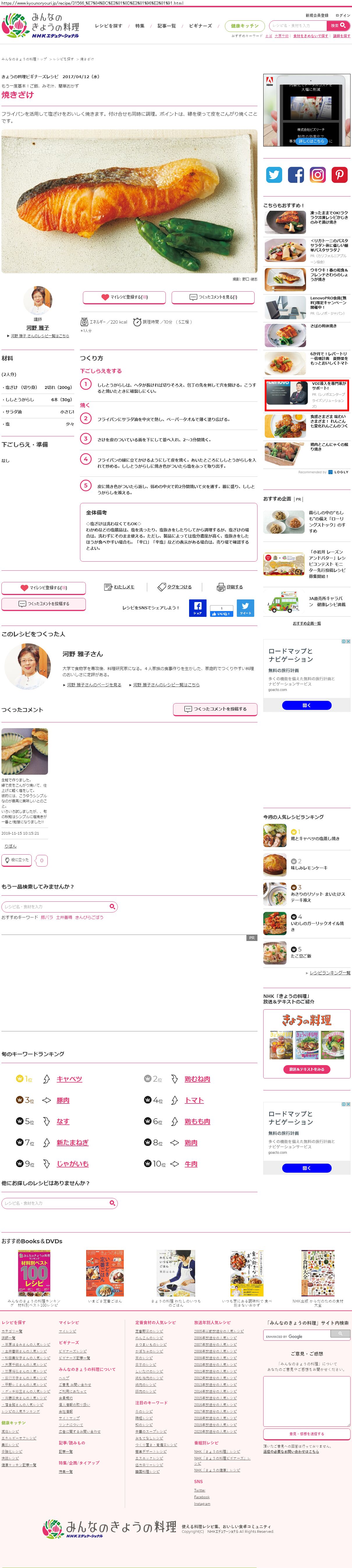Tap the 検索 search button
This screenshot has width=352, height=1568.
tap(338, 26)
